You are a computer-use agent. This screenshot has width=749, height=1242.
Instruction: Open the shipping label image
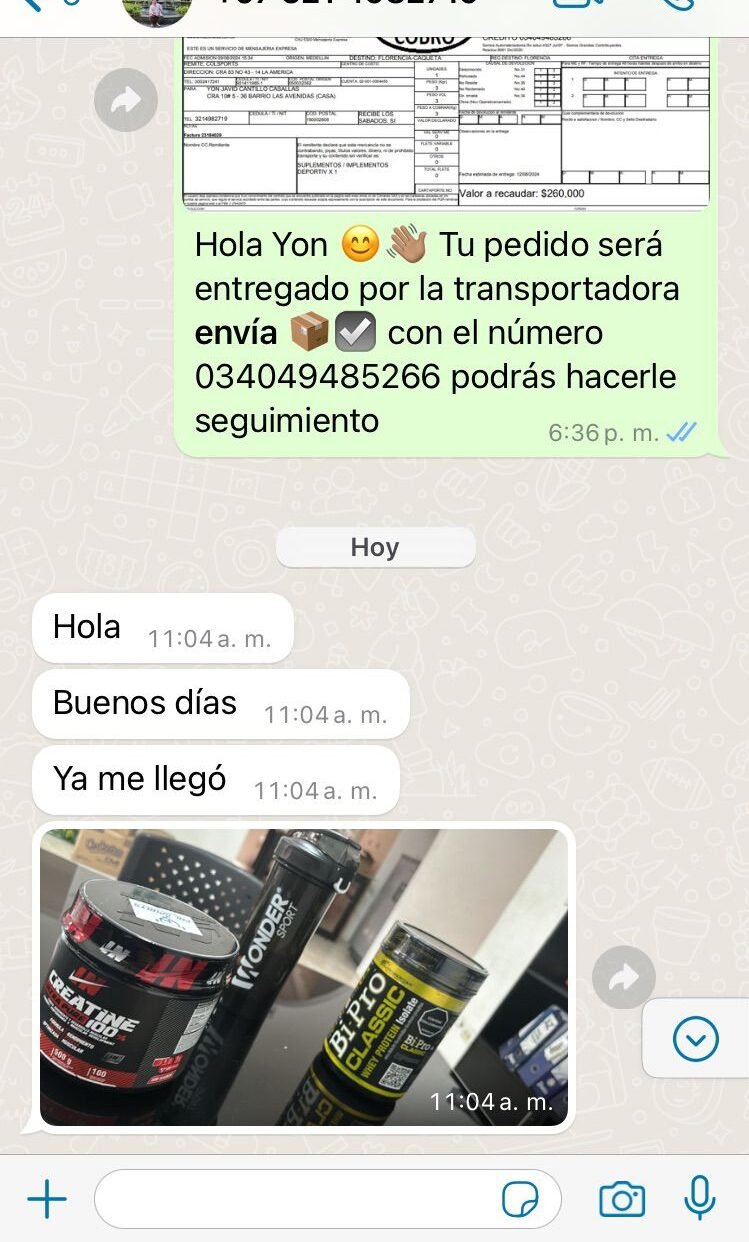point(446,122)
